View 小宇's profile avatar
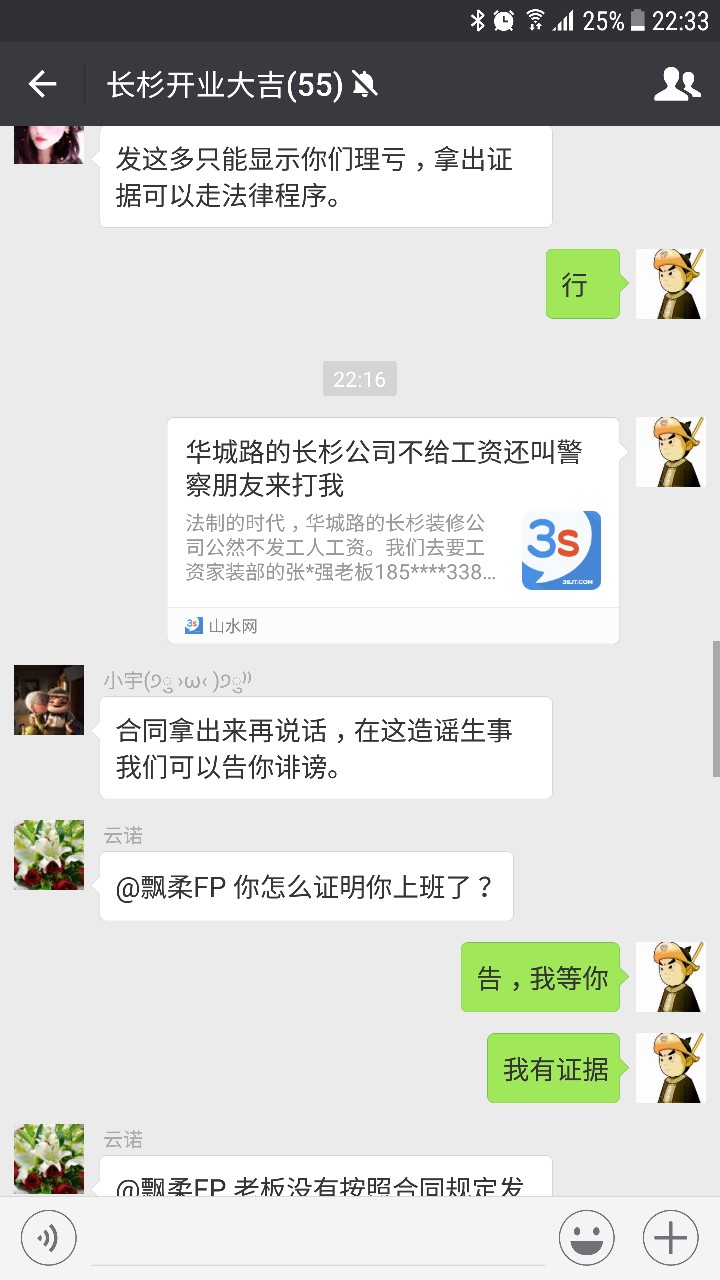720x1280 pixels. [x=49, y=700]
